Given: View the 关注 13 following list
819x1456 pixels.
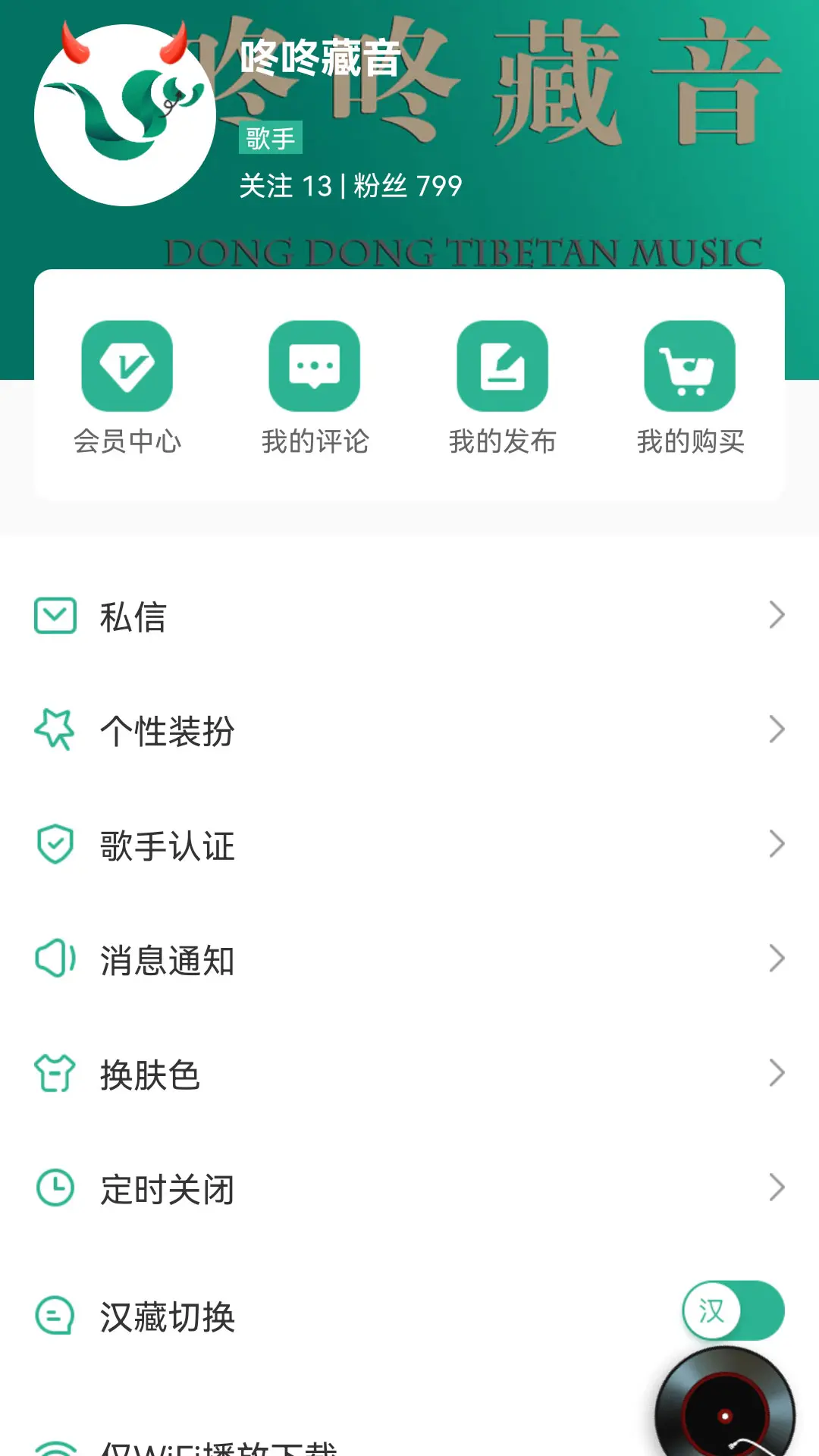Looking at the screenshot, I should 286,186.
